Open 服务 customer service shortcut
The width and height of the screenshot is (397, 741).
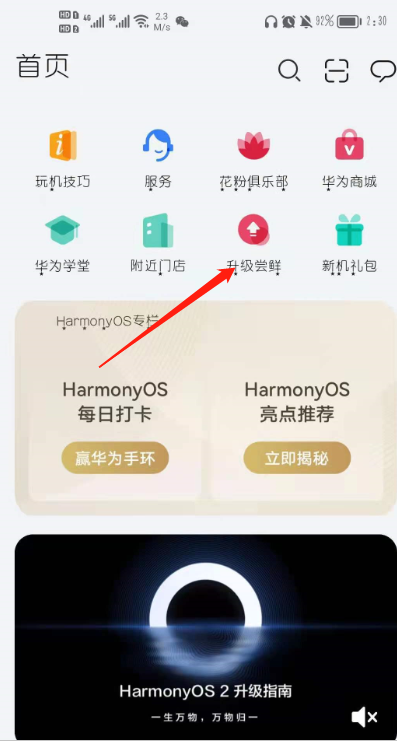click(x=158, y=159)
